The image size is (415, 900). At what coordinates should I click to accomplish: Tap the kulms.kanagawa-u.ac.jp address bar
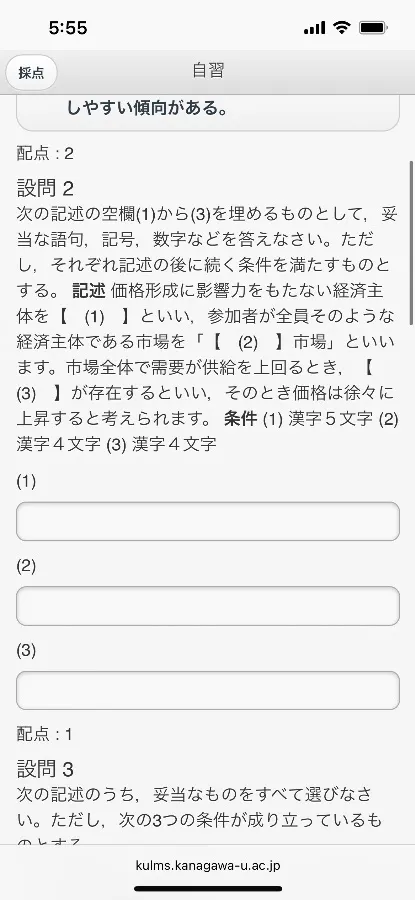[208, 865]
